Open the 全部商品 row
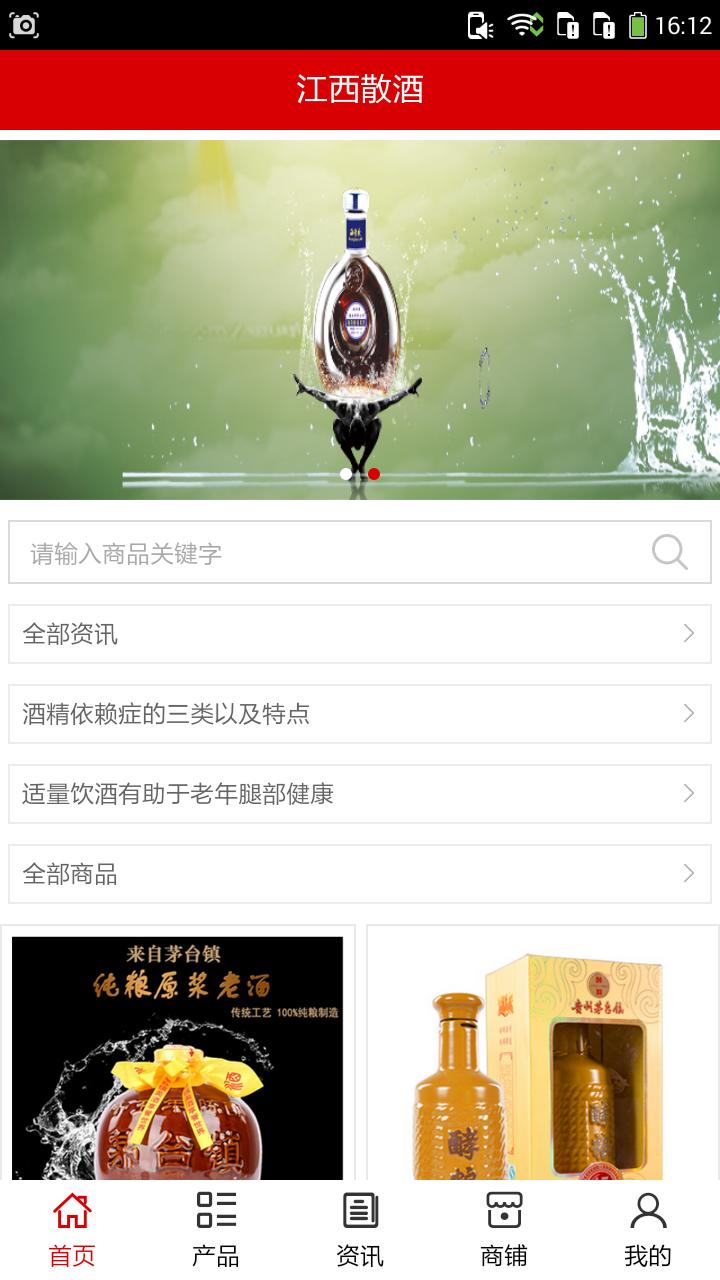The width and height of the screenshot is (720, 1280). (360, 874)
